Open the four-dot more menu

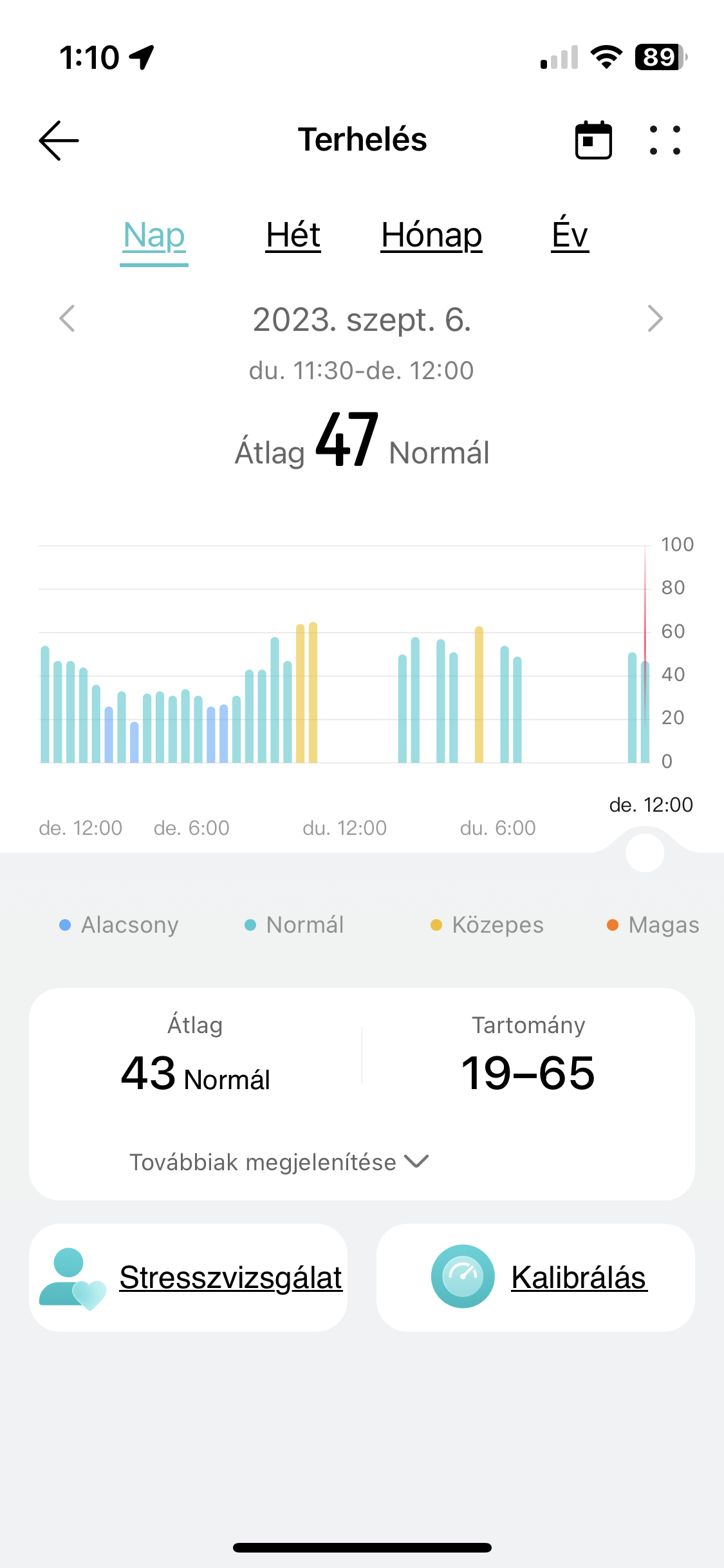point(665,140)
